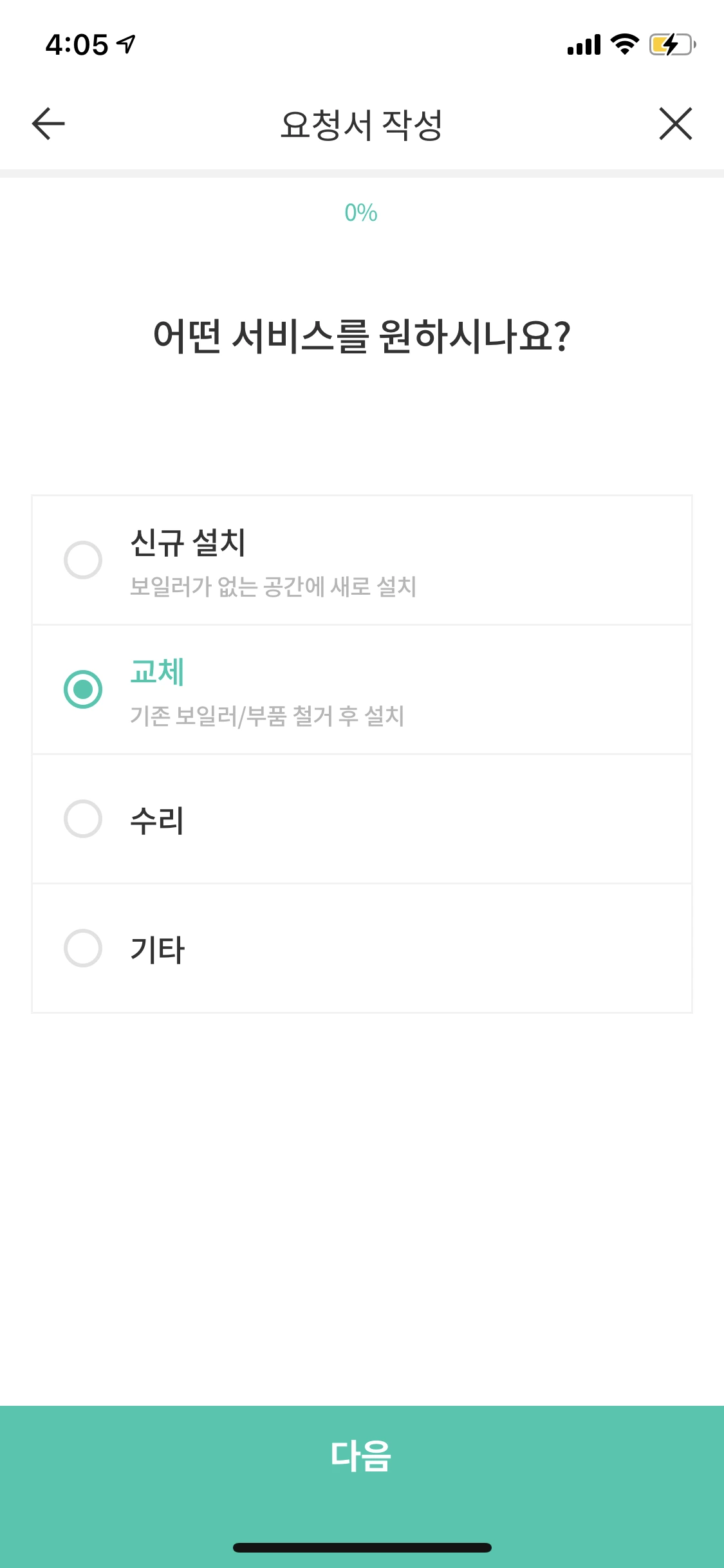Click the back arrow icon
Screen dimensions: 724x1568
pos(46,124)
